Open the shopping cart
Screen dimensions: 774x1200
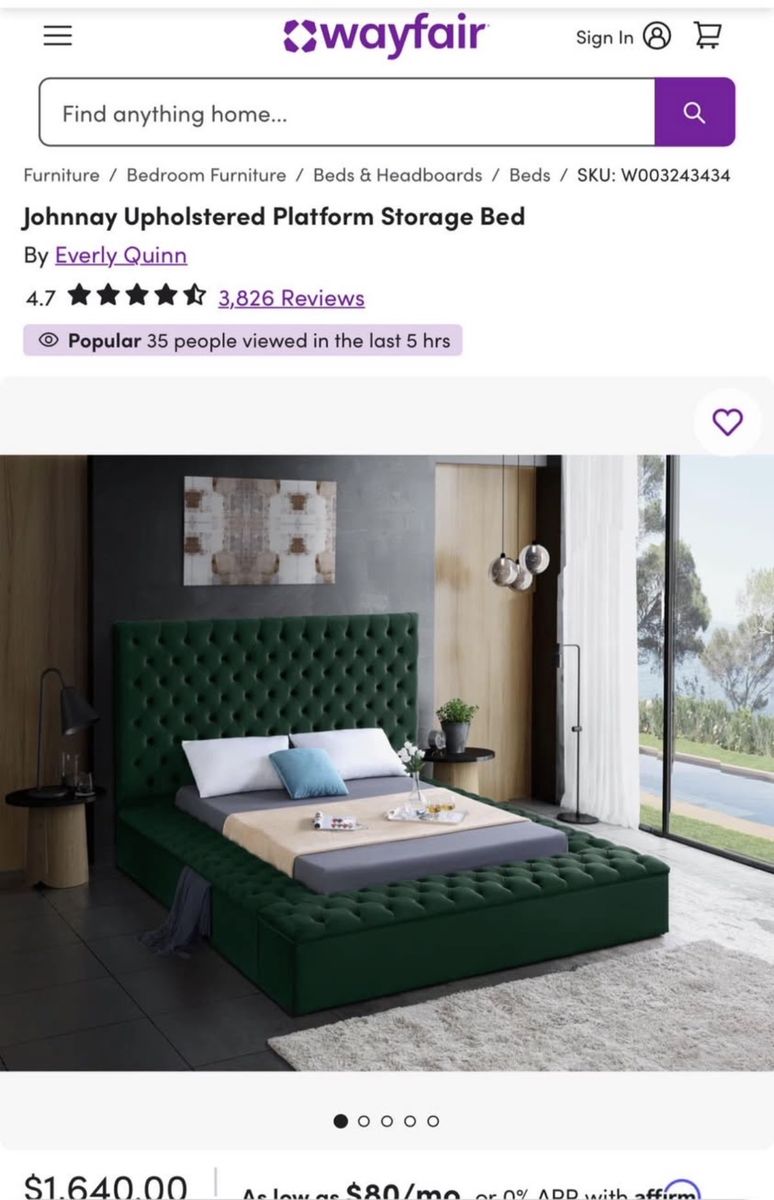tap(708, 36)
